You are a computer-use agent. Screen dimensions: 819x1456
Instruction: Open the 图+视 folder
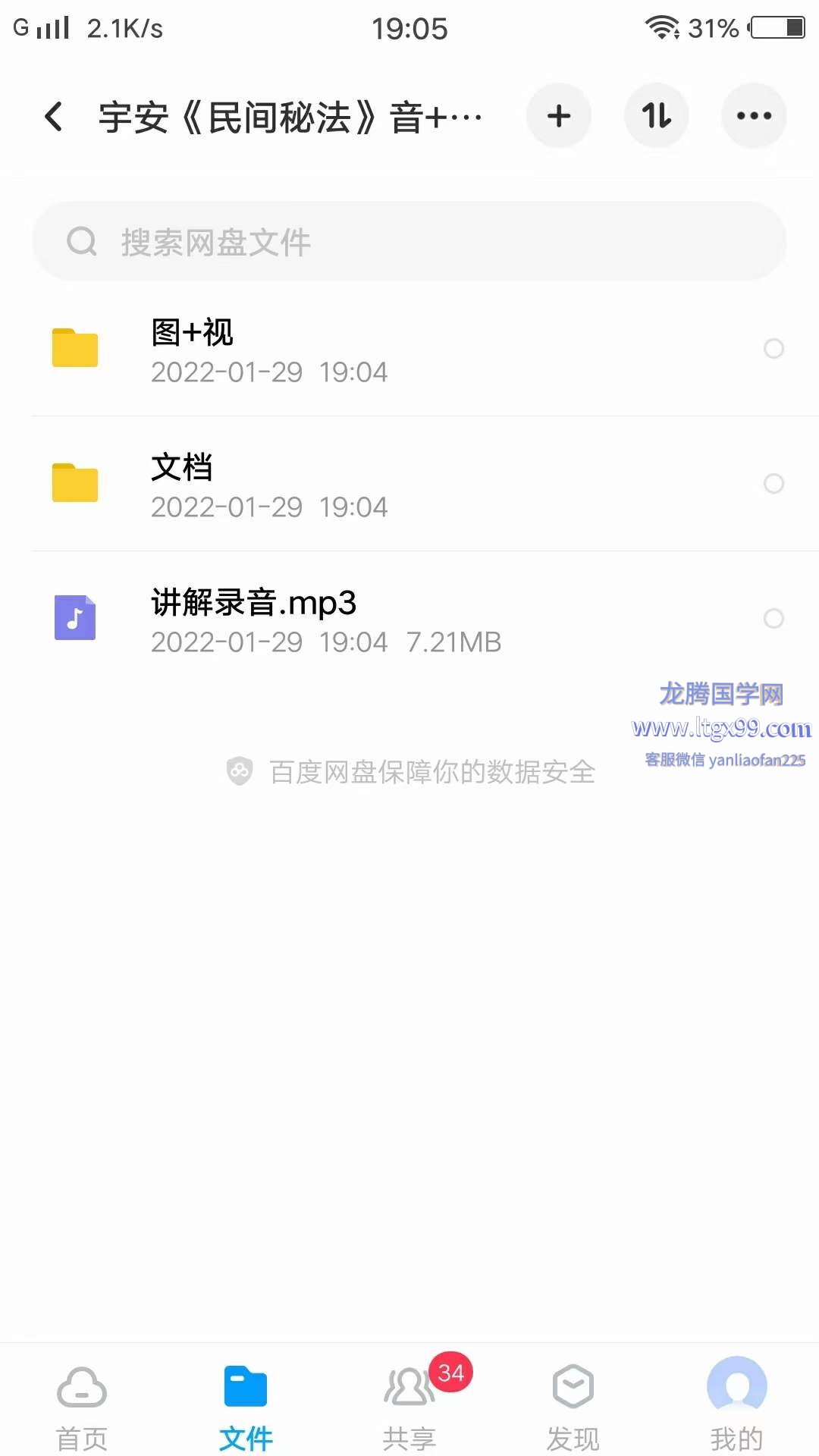[x=409, y=350]
